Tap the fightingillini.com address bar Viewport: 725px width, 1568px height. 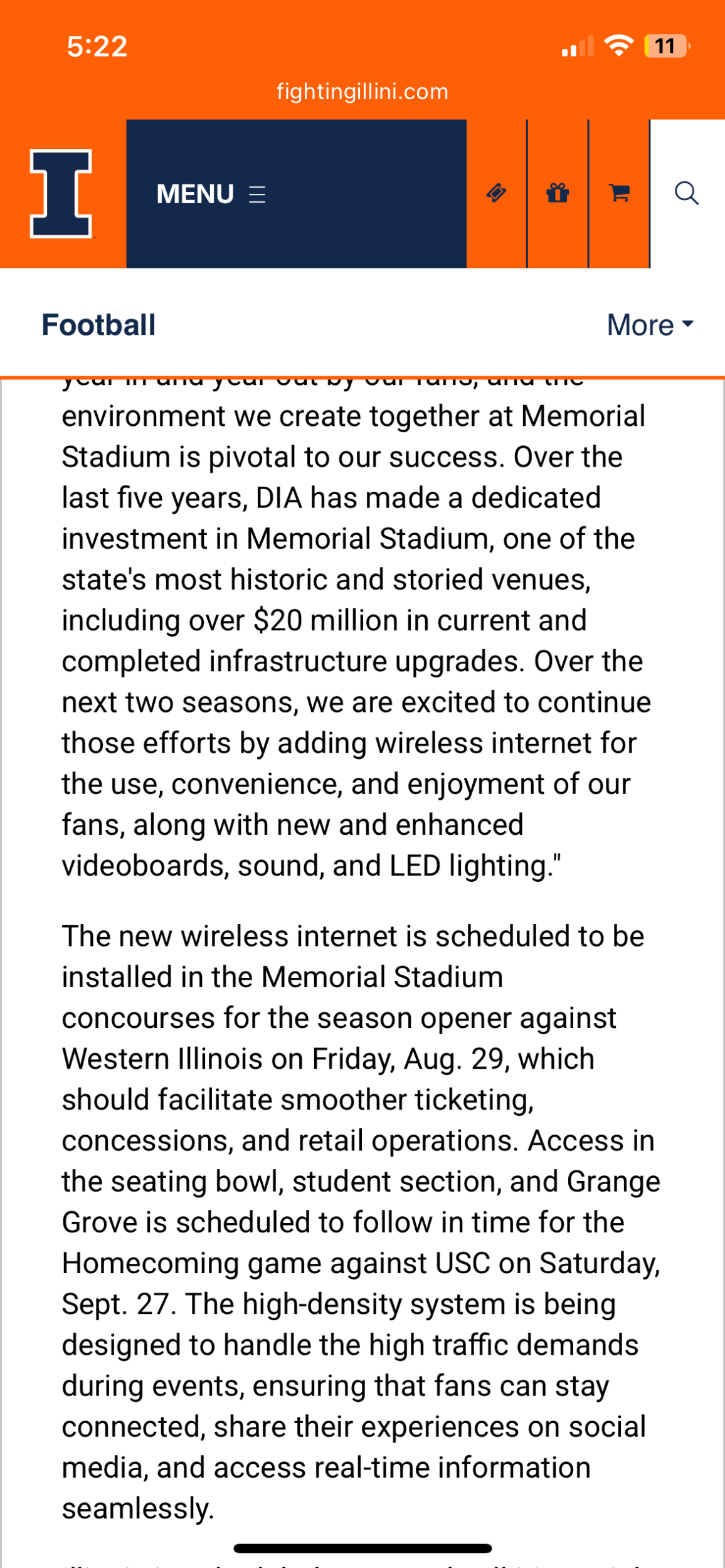[362, 92]
